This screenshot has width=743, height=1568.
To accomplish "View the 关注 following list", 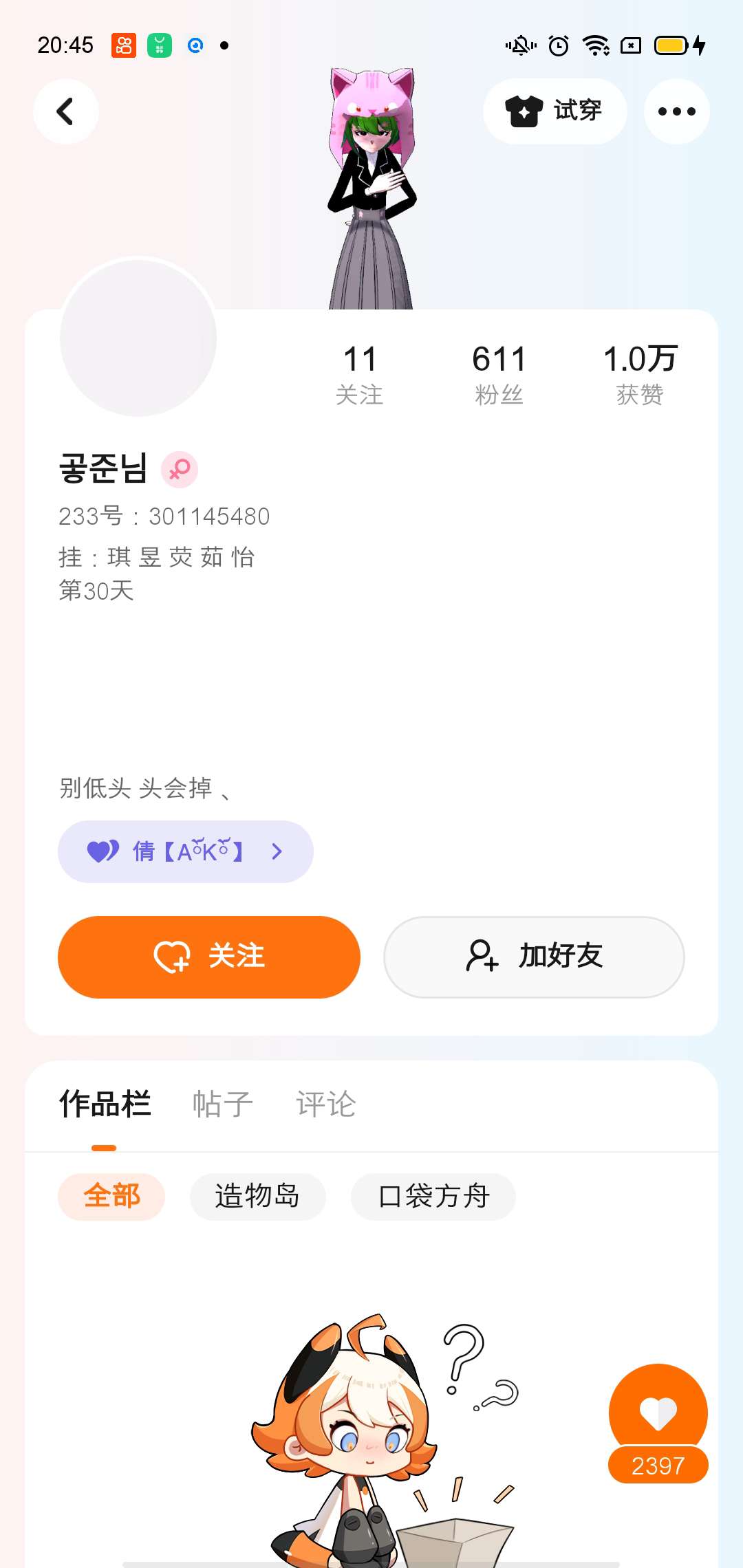I will point(359,375).
